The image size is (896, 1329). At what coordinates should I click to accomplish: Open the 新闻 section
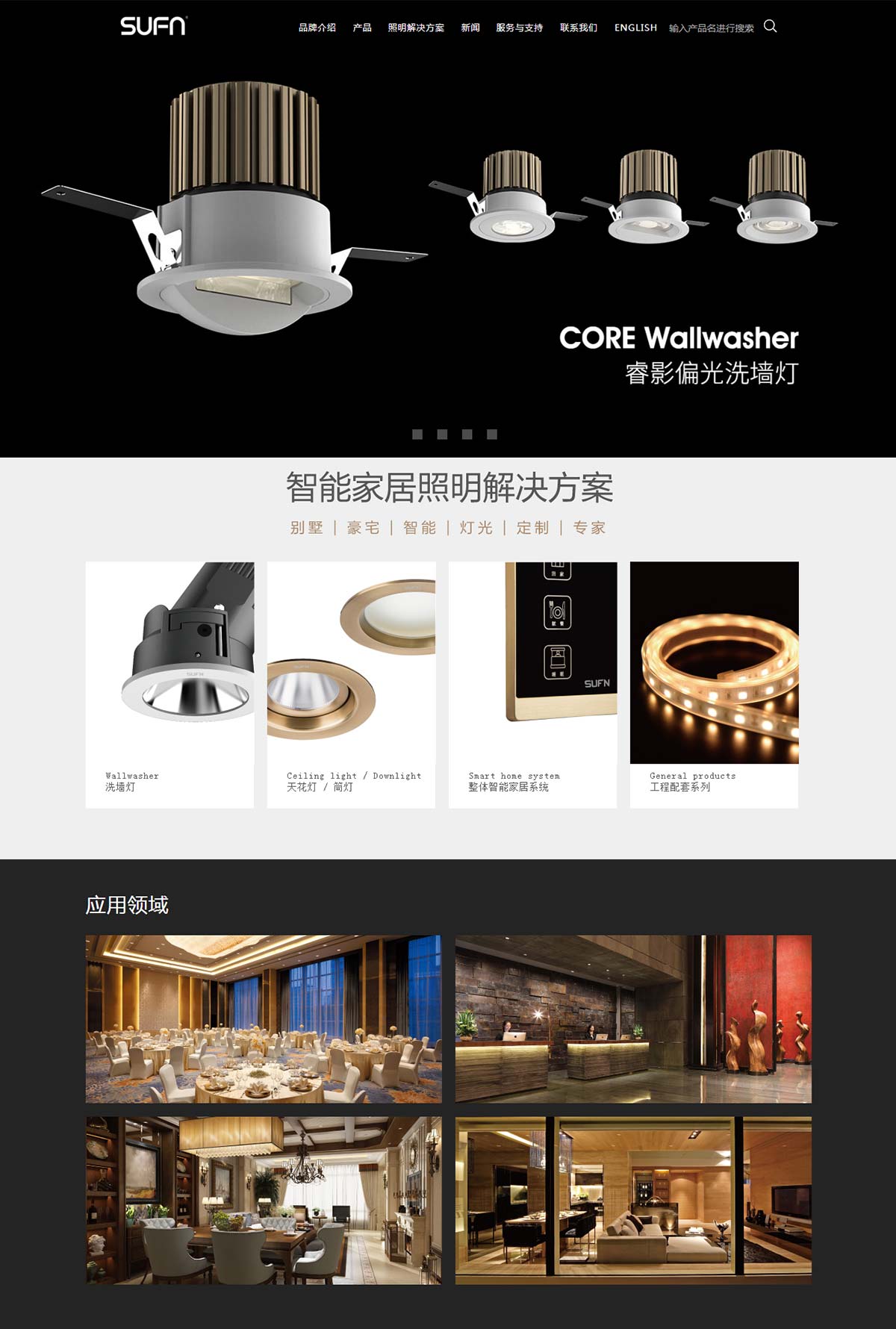point(470,28)
